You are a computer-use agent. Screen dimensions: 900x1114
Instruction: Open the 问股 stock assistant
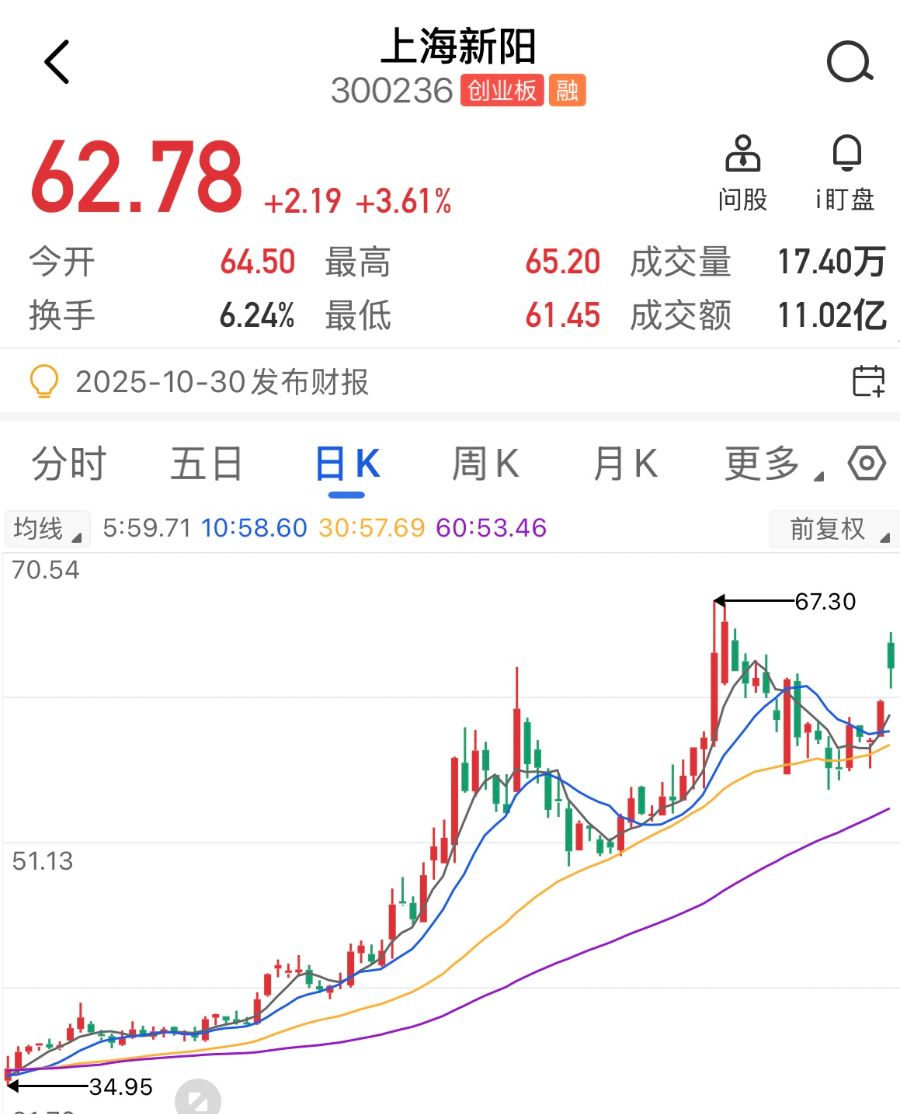tap(742, 174)
